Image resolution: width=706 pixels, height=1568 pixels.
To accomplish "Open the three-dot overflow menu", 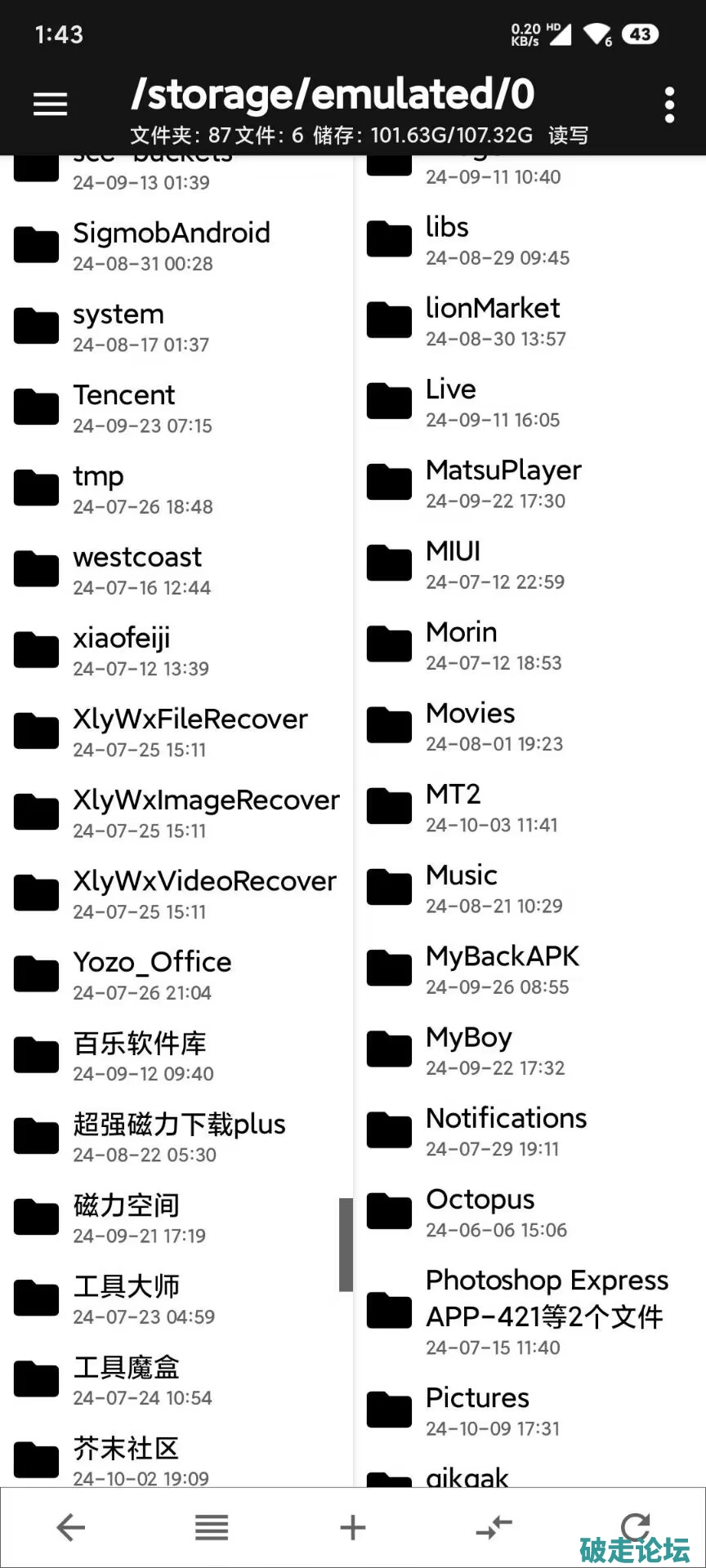I will pos(669,105).
